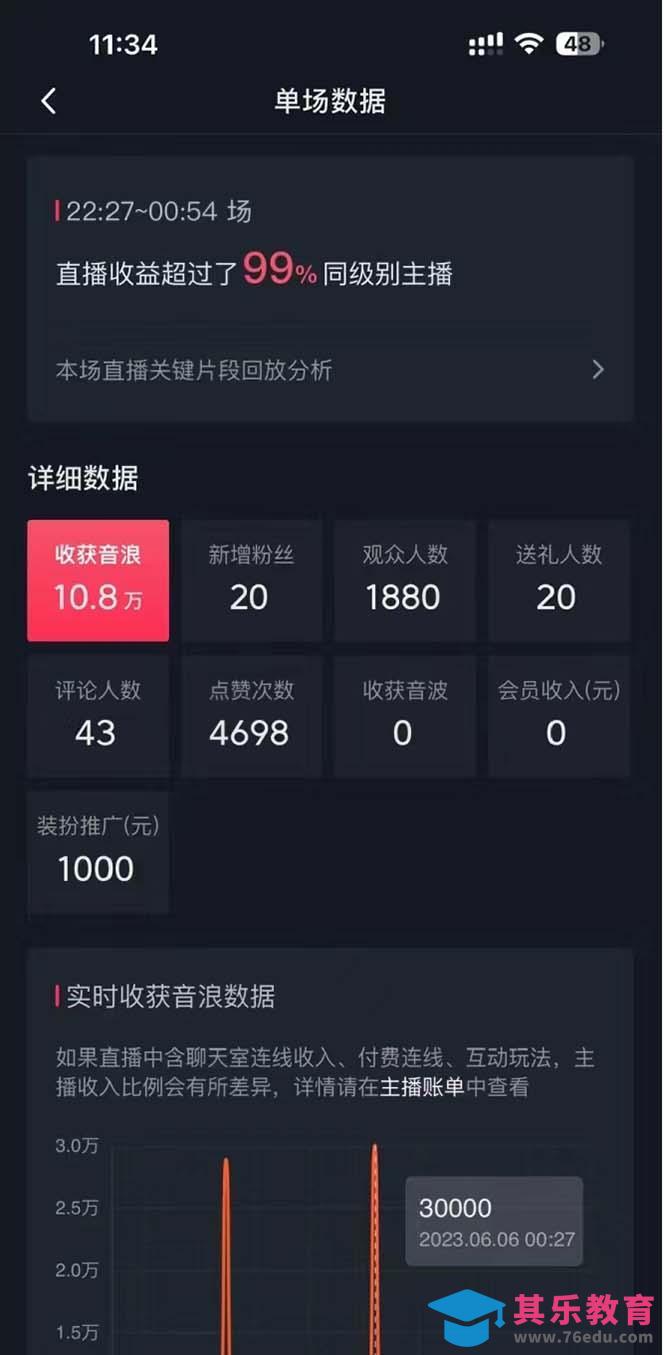Select the 收获音波 data tile
The height and width of the screenshot is (1355, 664).
(404, 716)
